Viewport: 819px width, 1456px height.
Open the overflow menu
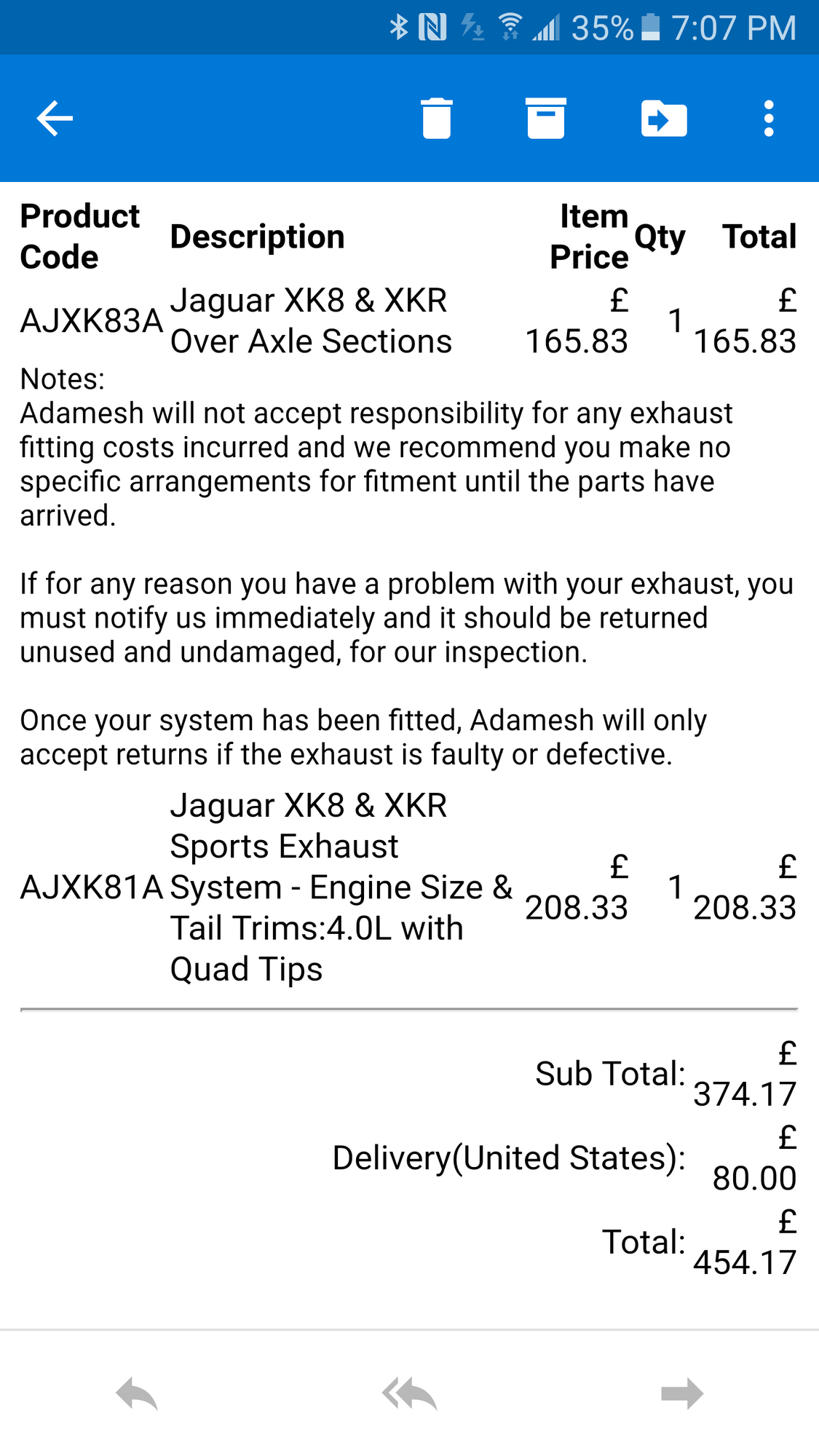click(x=769, y=119)
